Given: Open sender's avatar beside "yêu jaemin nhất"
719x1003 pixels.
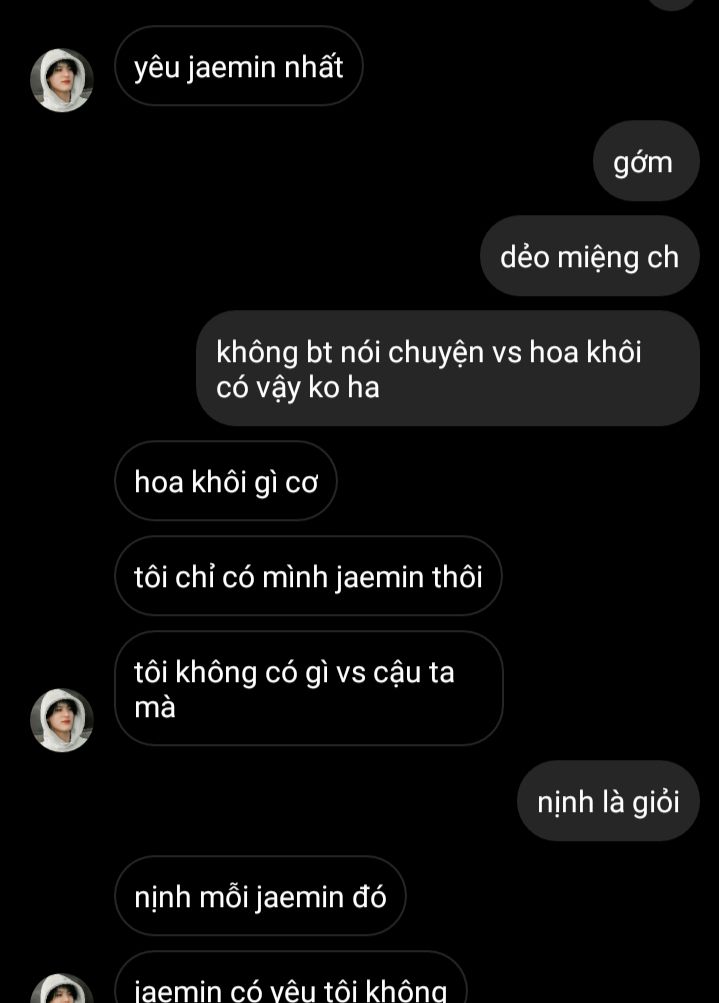Looking at the screenshot, I should tap(62, 80).
